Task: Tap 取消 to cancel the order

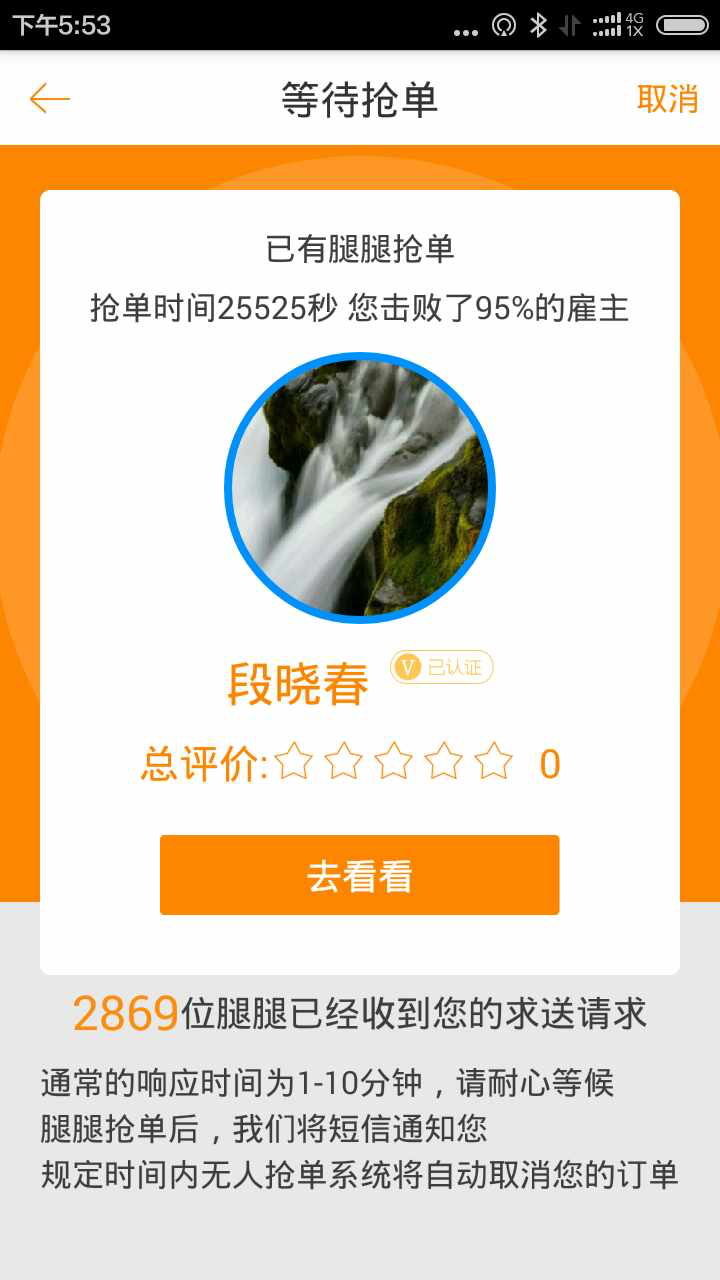Action: pos(667,99)
